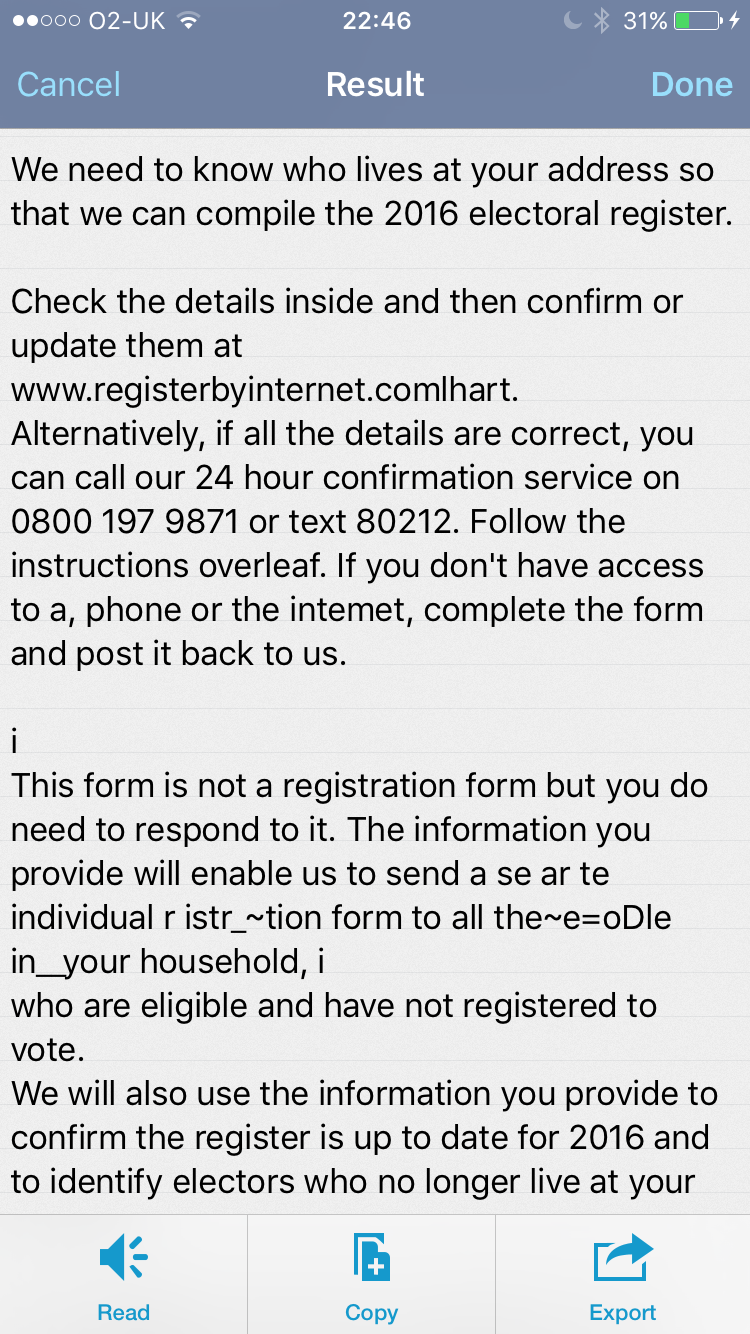Image resolution: width=750 pixels, height=1334 pixels.
Task: Read the recognized text aloud
Action: (124, 1275)
